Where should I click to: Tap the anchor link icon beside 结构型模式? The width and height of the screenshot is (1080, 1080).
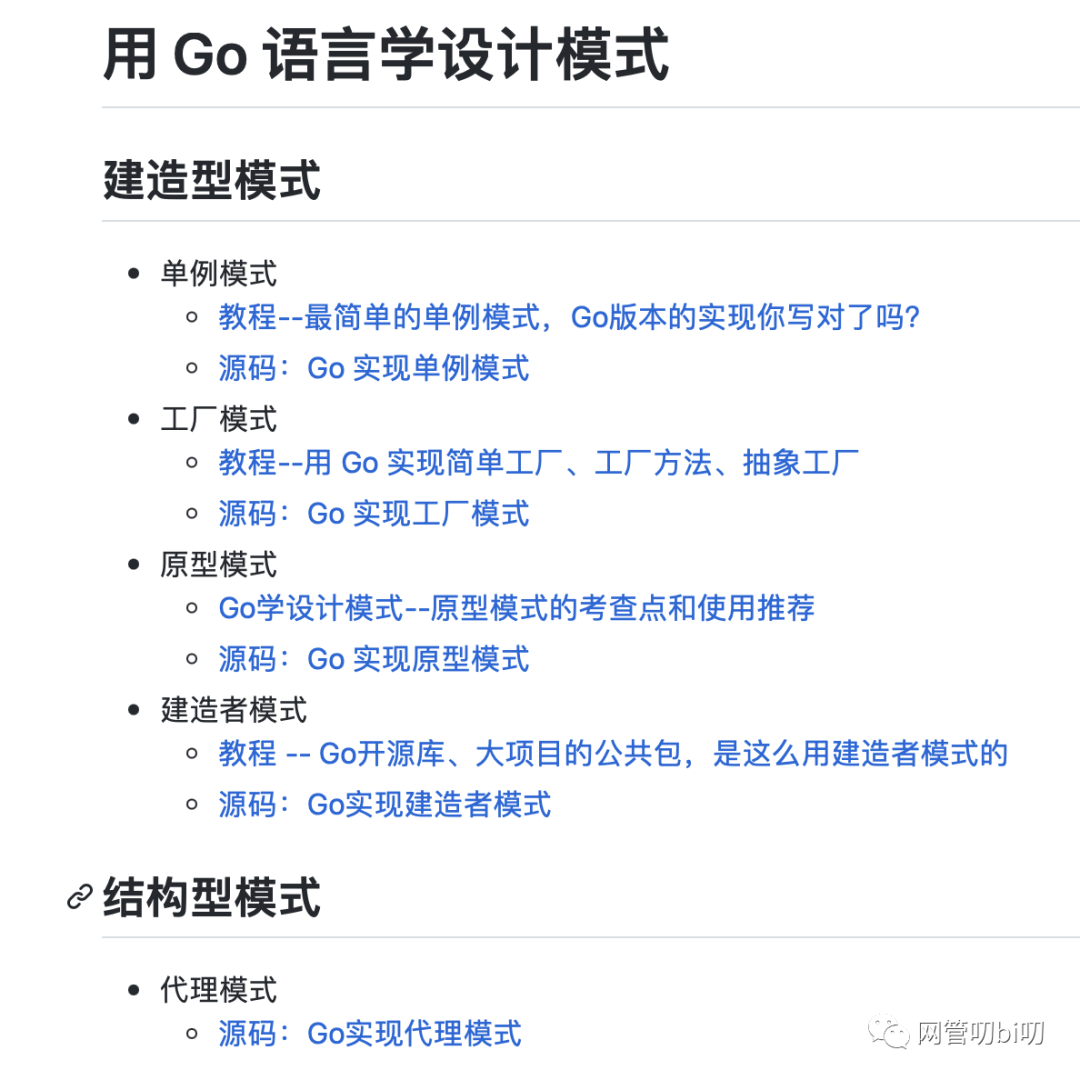[80, 897]
